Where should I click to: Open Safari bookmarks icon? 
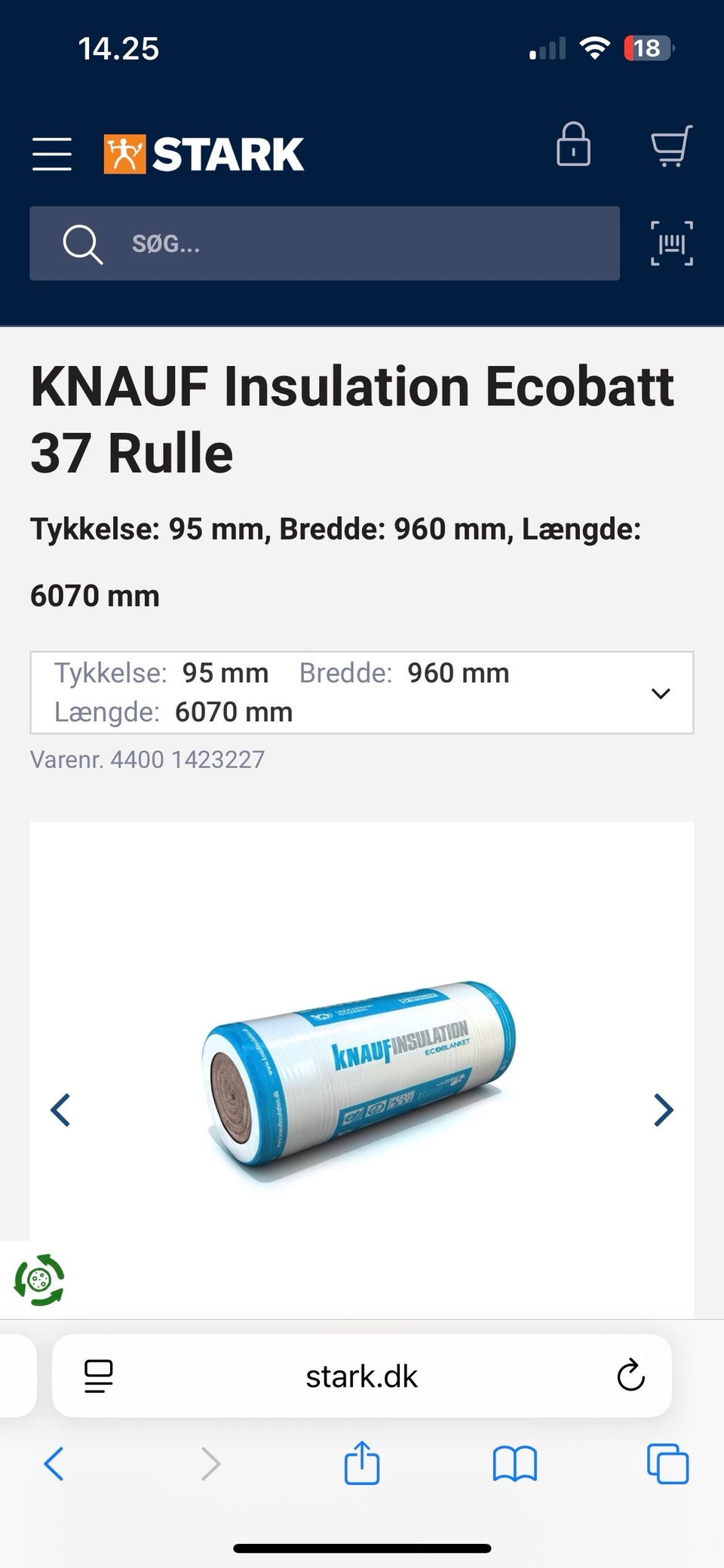coord(515,1465)
